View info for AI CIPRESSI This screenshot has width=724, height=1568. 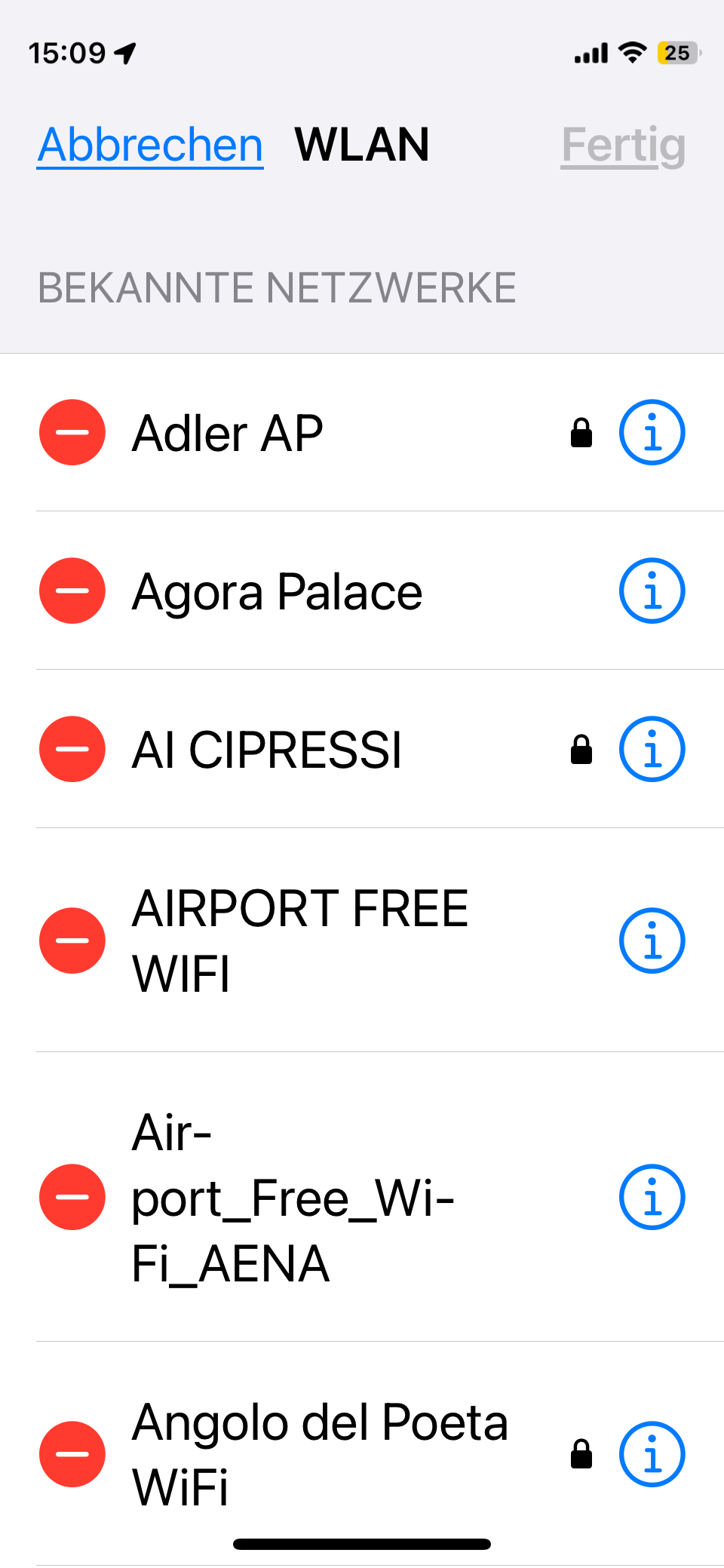tap(652, 749)
